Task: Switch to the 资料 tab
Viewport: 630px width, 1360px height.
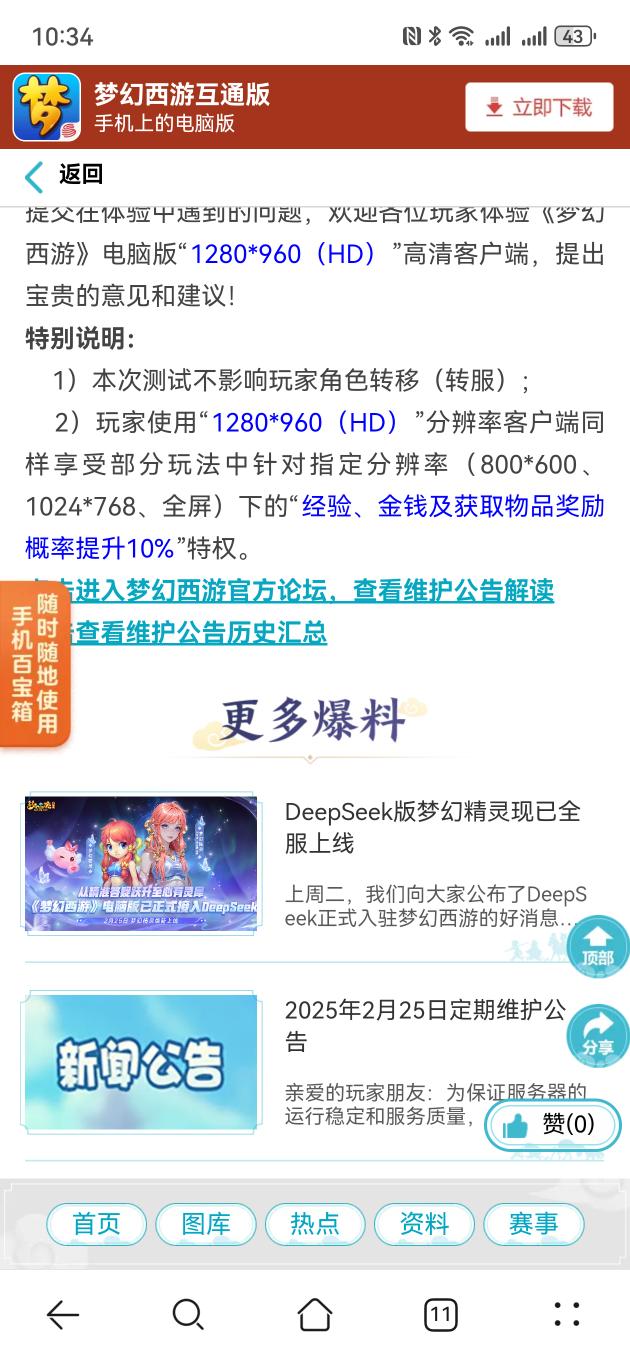Action: [x=424, y=1224]
